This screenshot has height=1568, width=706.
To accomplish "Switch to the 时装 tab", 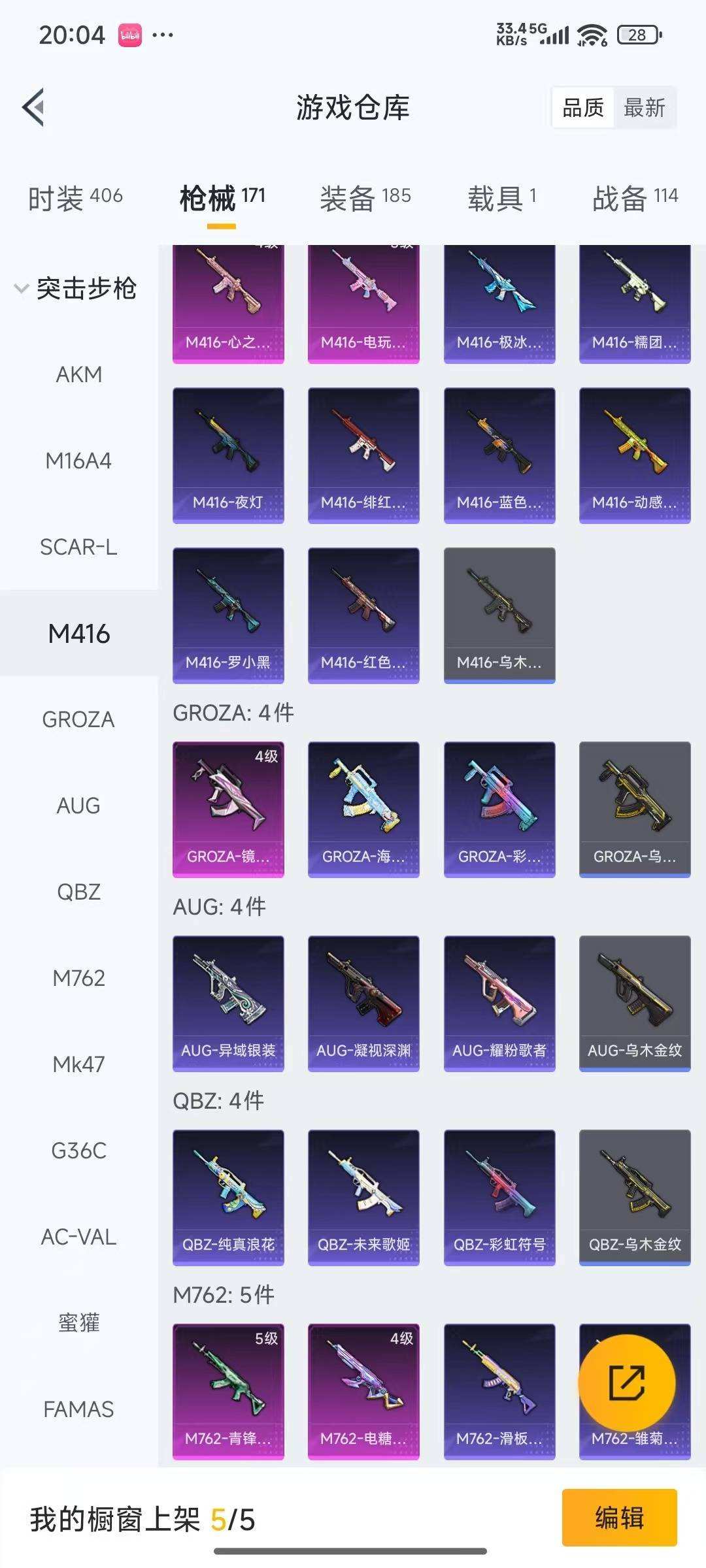I will coord(75,198).
